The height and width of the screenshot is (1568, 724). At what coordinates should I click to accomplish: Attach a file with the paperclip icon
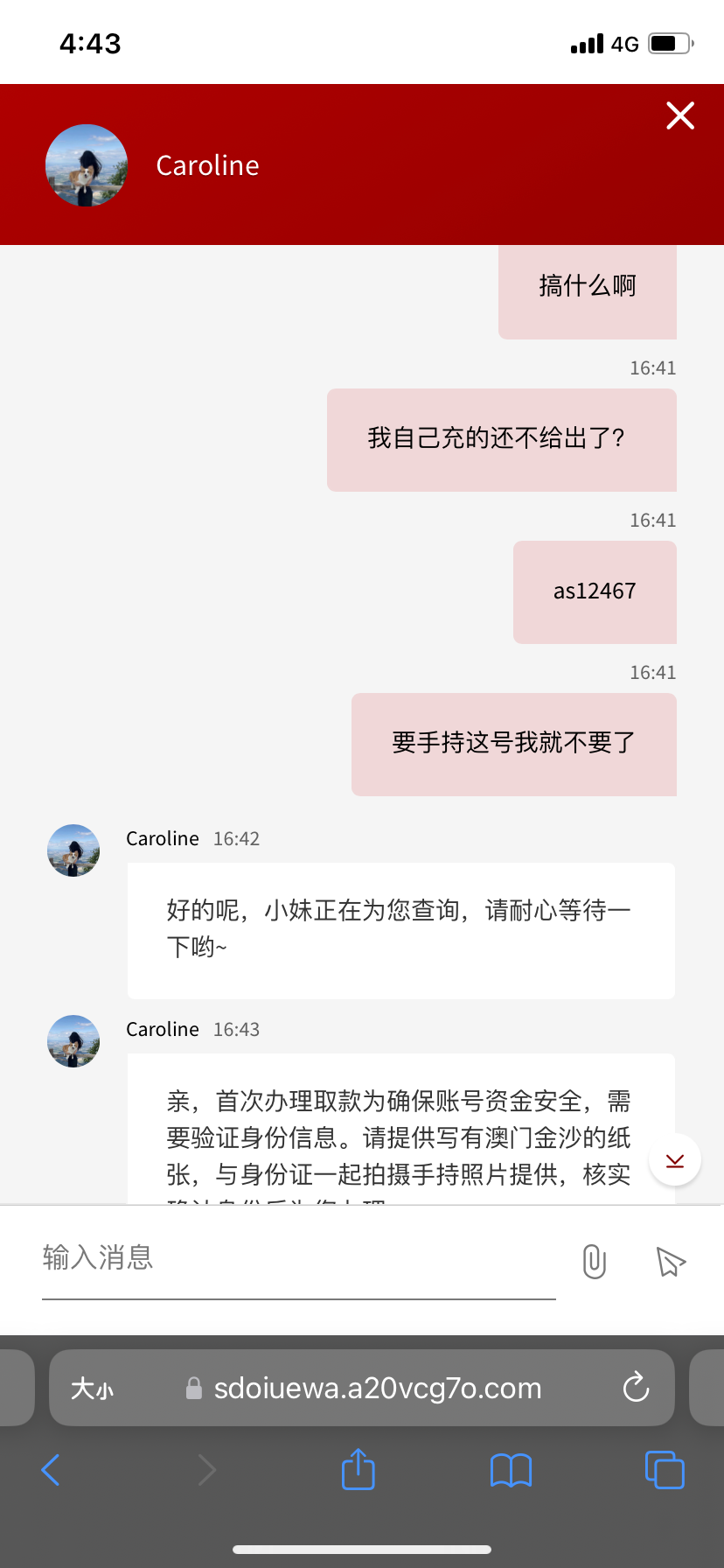point(595,1261)
